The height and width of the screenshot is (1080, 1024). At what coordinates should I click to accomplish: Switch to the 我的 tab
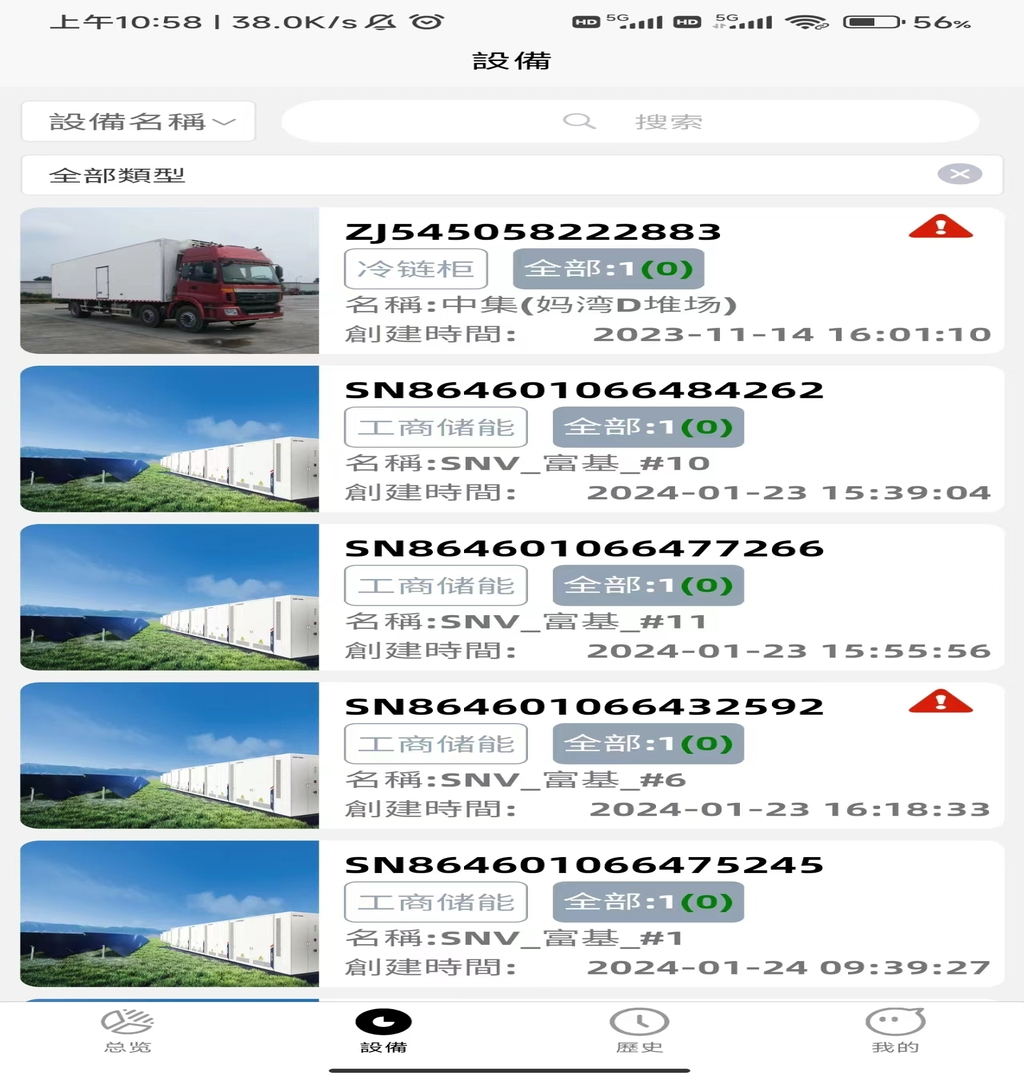tap(895, 1031)
